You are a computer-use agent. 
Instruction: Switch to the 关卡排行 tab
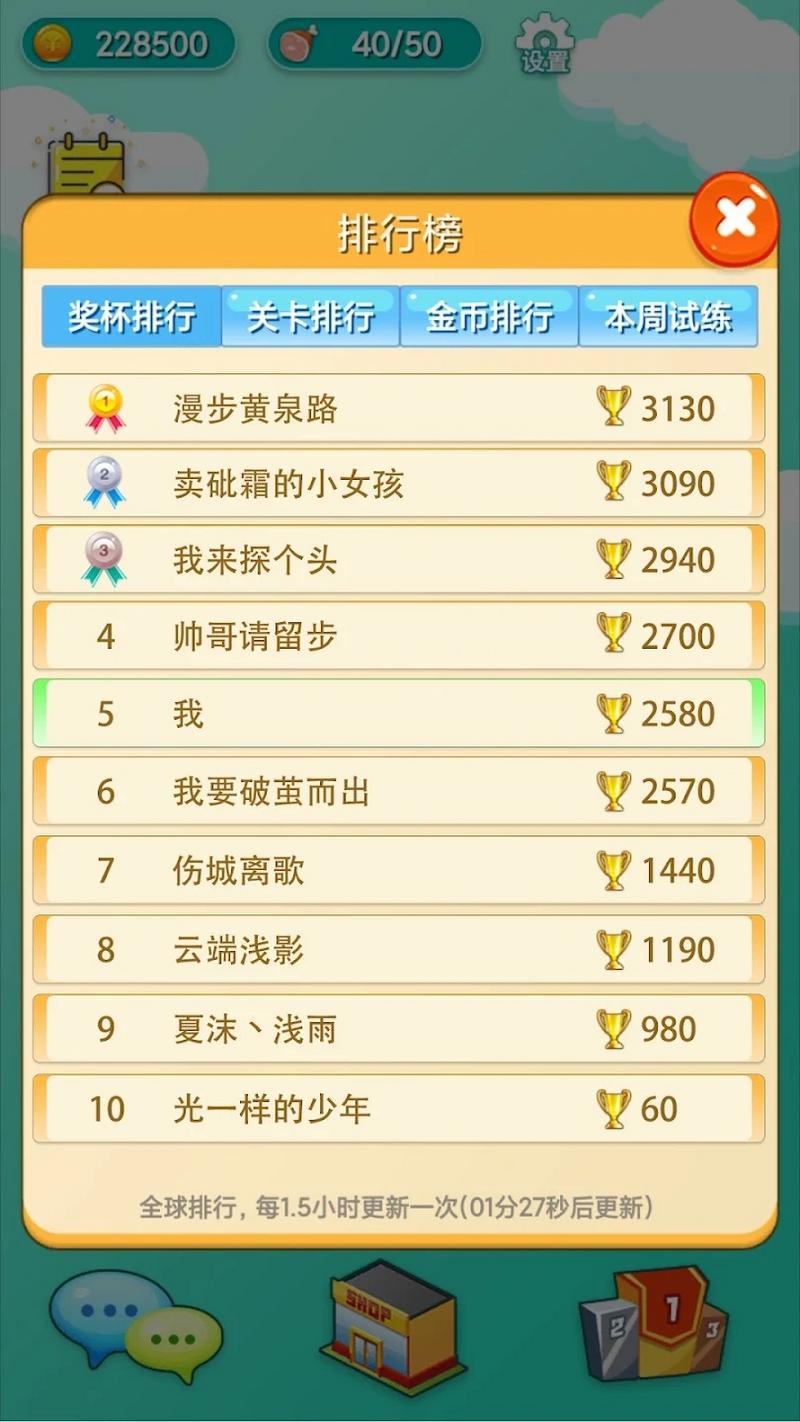click(x=310, y=317)
